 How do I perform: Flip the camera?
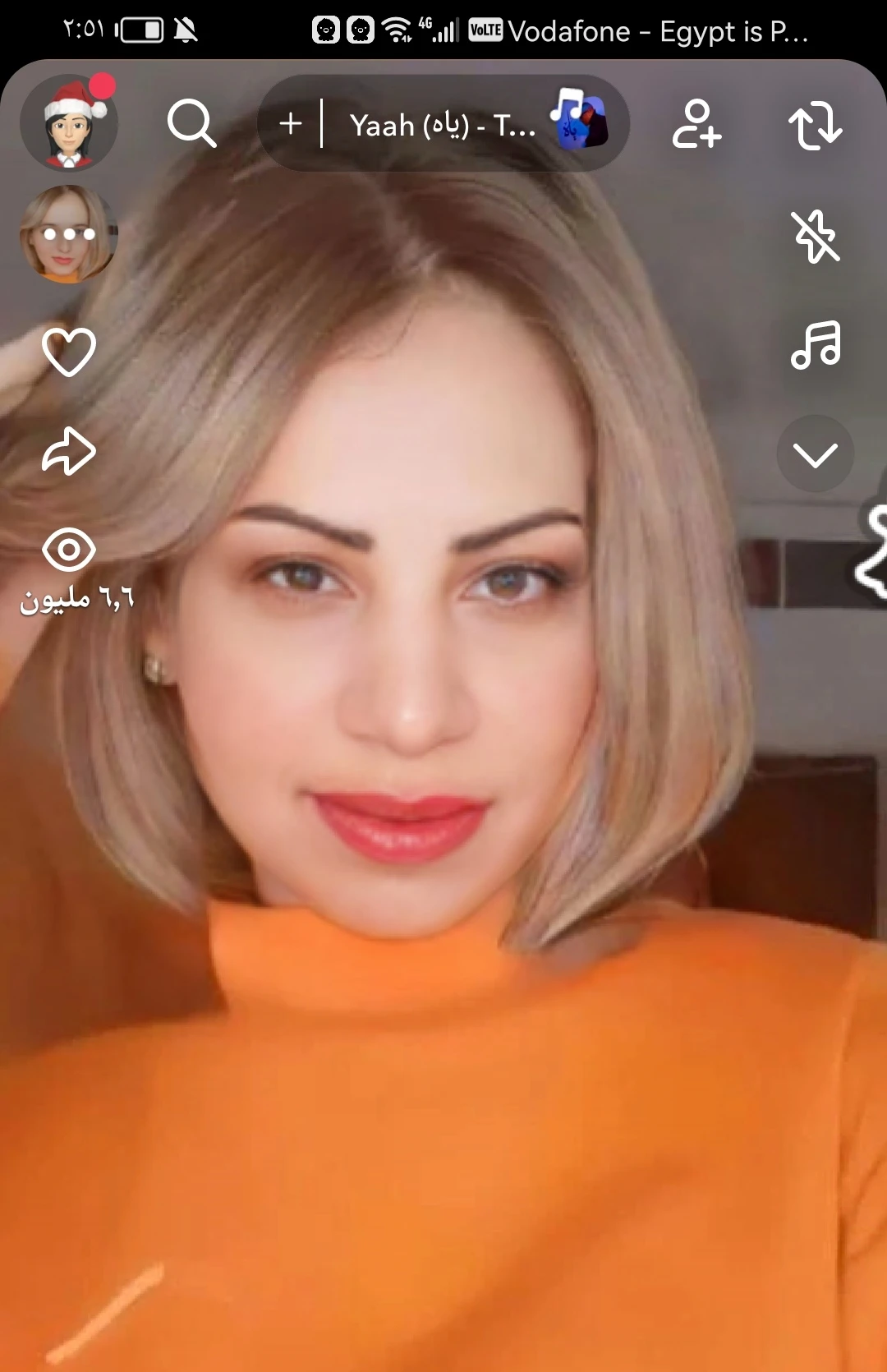coord(815,125)
